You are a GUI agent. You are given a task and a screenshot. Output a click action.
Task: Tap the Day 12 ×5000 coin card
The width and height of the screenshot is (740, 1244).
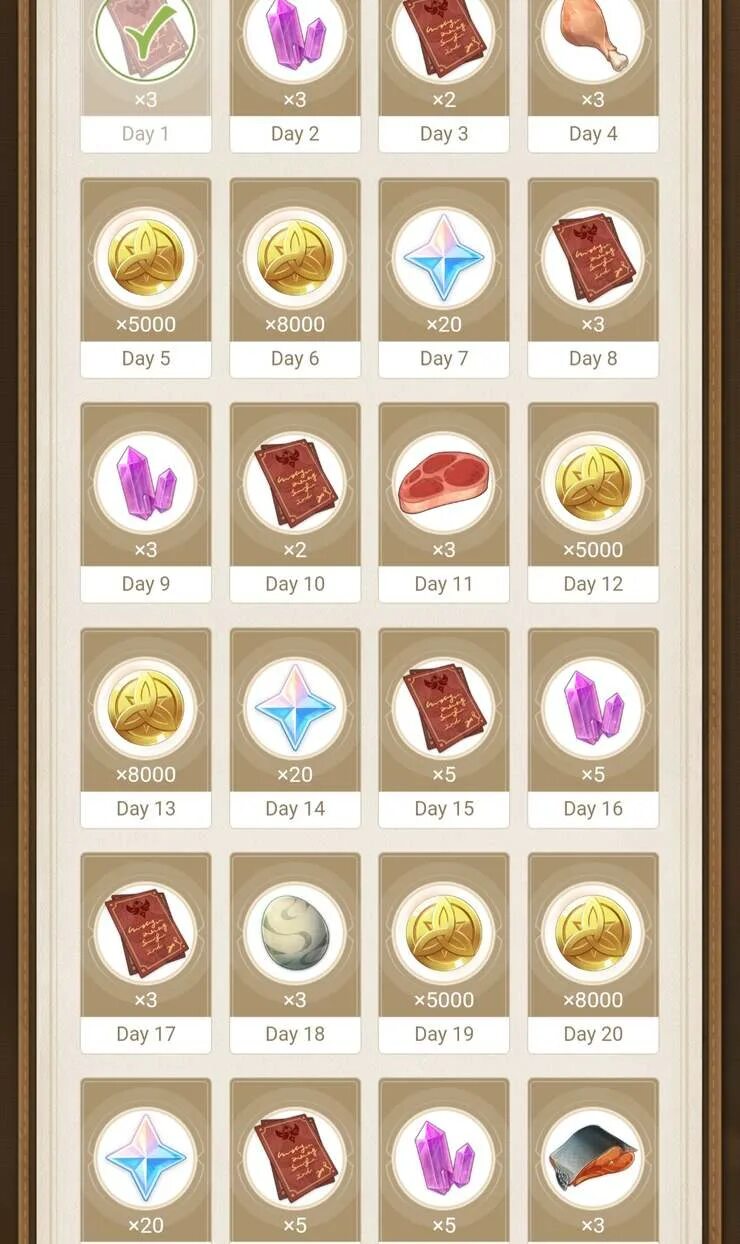[593, 503]
